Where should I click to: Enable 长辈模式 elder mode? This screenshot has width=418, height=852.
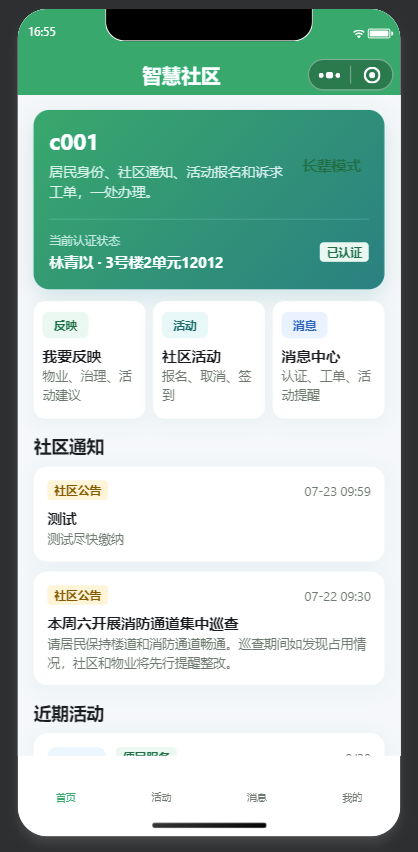click(x=332, y=166)
